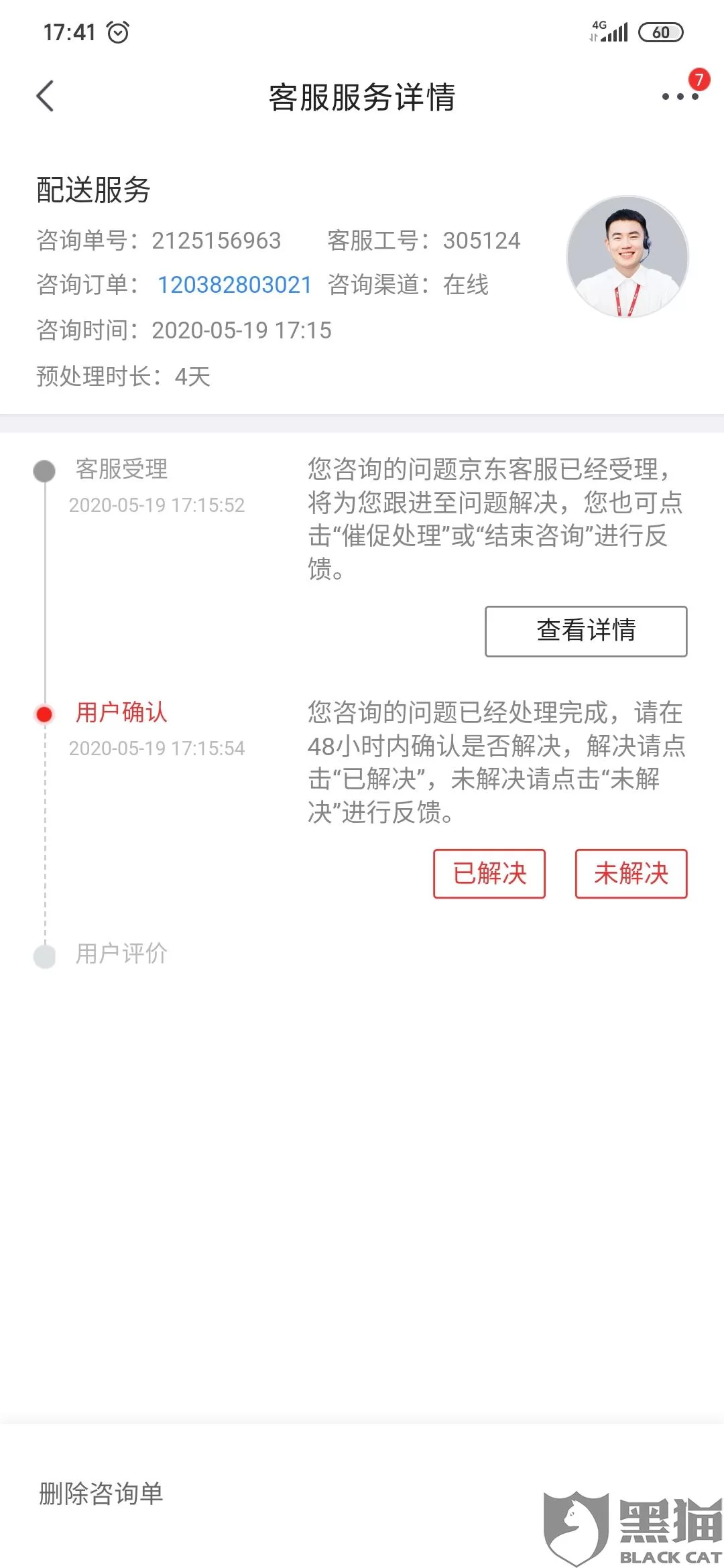Open the three-dot more menu
724x1568 pixels.
click(x=680, y=96)
